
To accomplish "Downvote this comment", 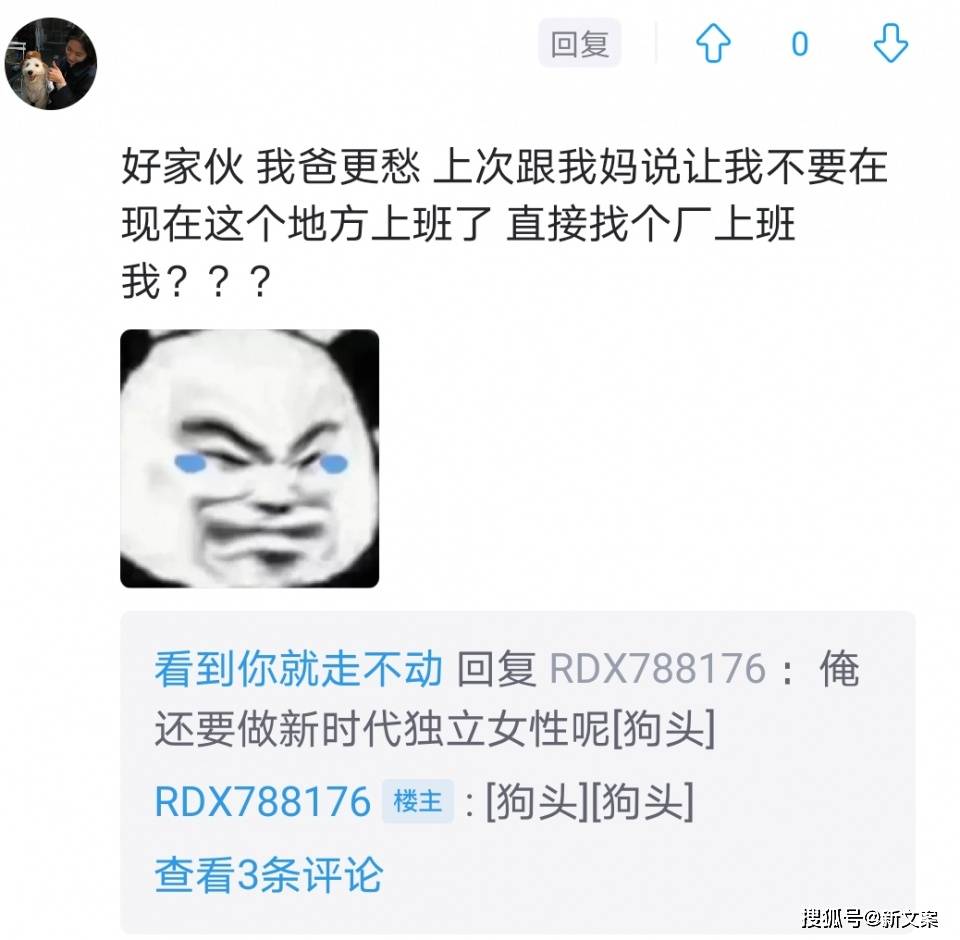I will (x=890, y=44).
